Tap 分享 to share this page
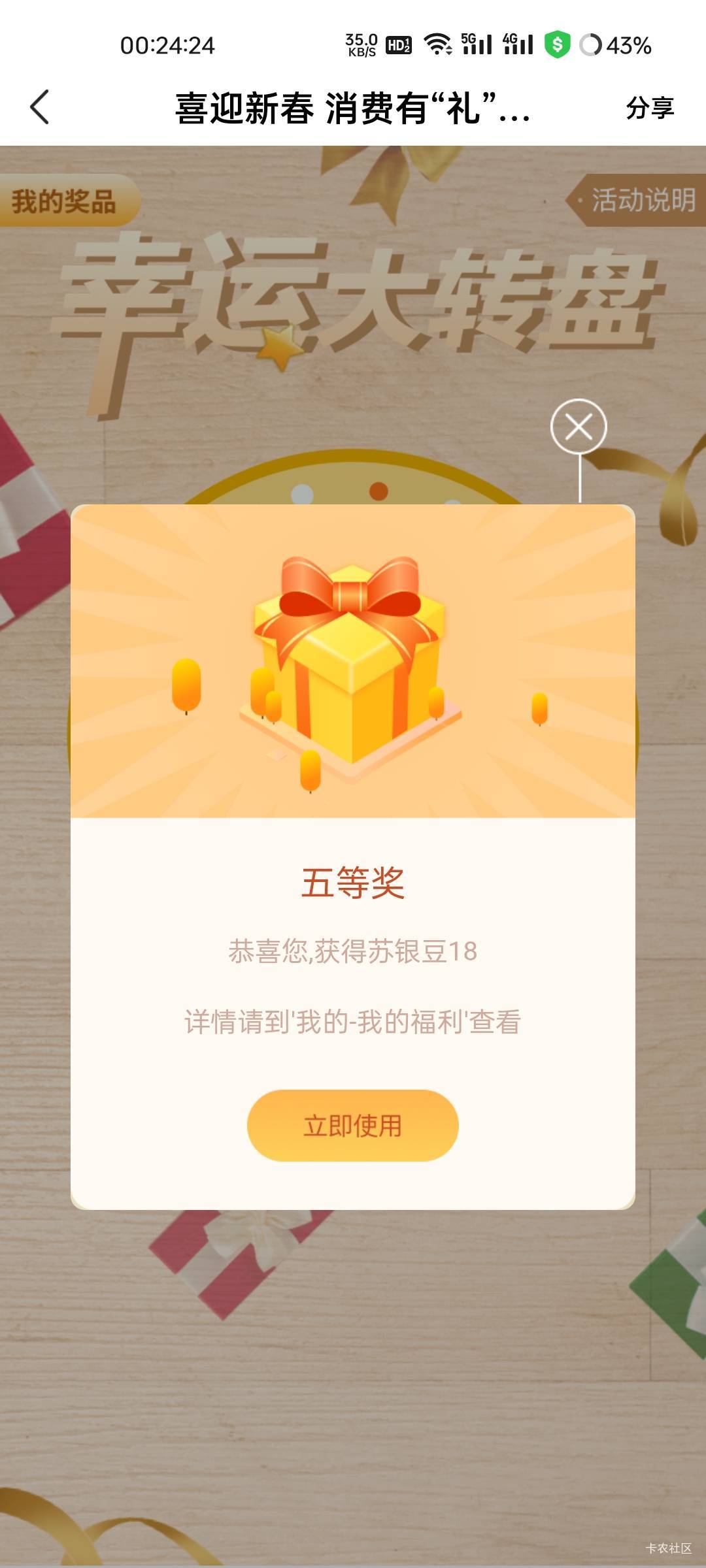 pyautogui.click(x=650, y=108)
